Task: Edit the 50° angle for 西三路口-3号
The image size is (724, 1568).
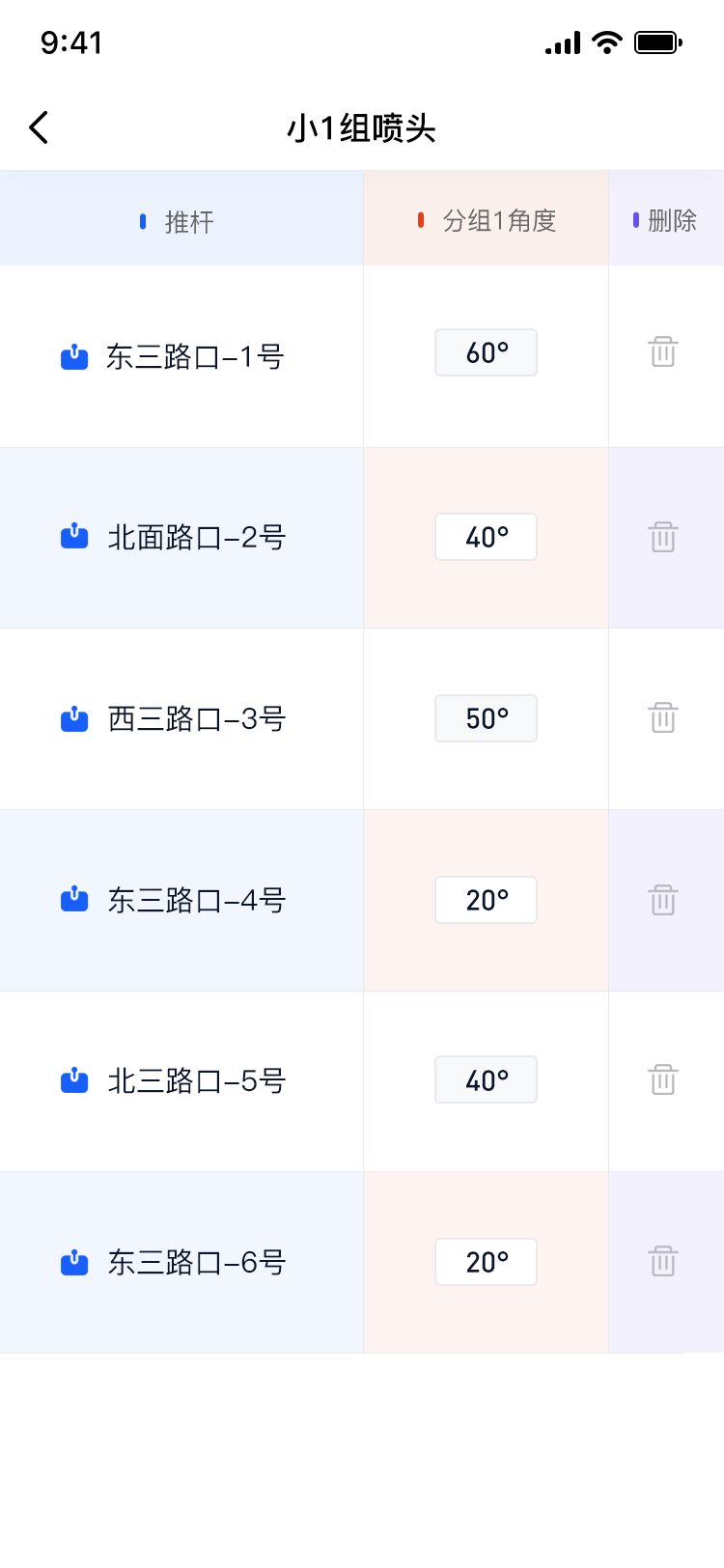Action: pyautogui.click(x=486, y=718)
